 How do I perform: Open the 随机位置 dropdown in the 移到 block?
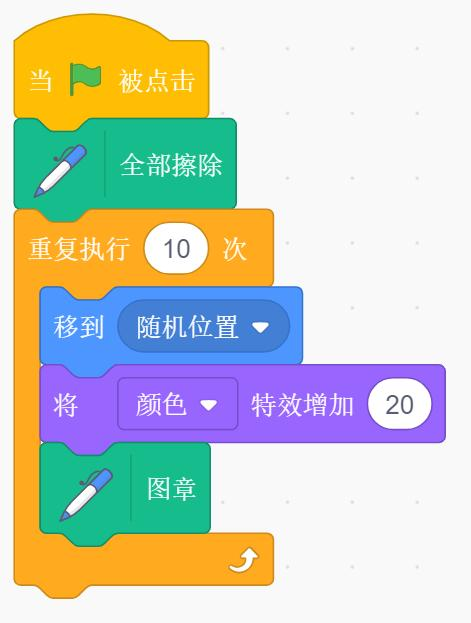pos(204,327)
